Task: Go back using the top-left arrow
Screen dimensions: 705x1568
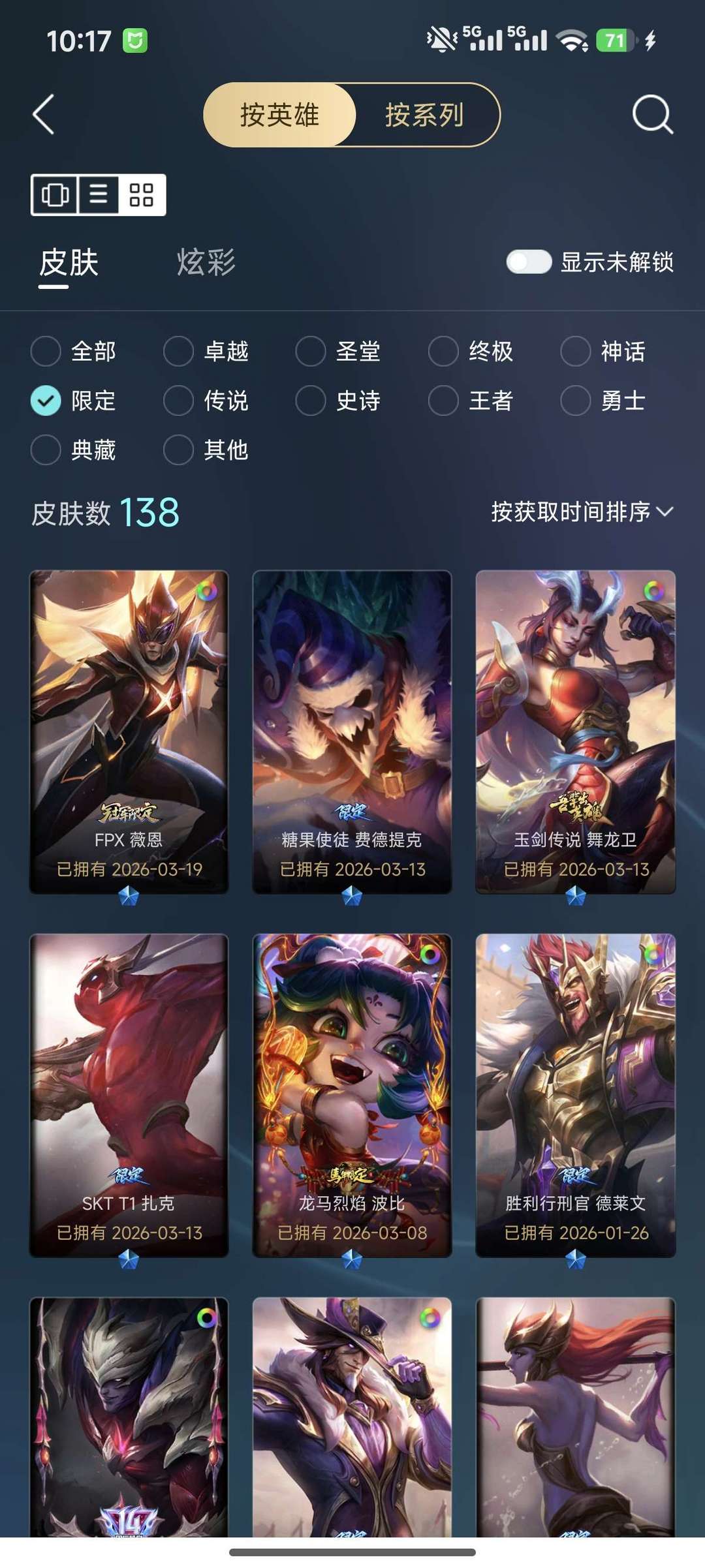Action: pos(44,115)
